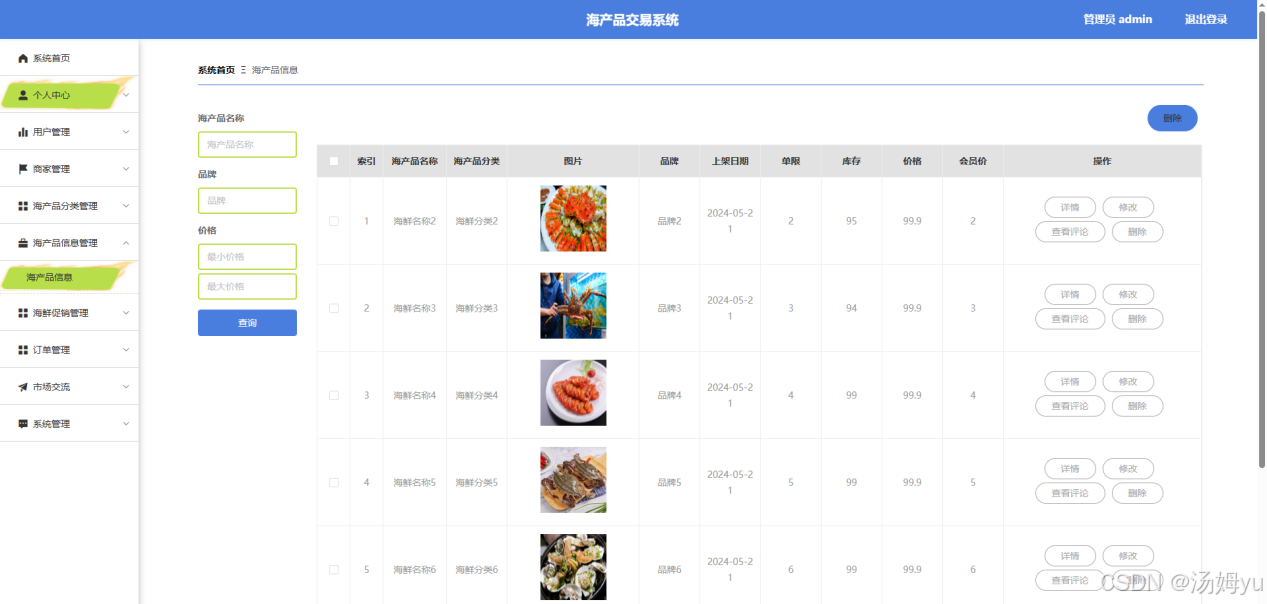Expand 海产品分类管理 in the sidebar
The image size is (1267, 604).
[x=69, y=206]
